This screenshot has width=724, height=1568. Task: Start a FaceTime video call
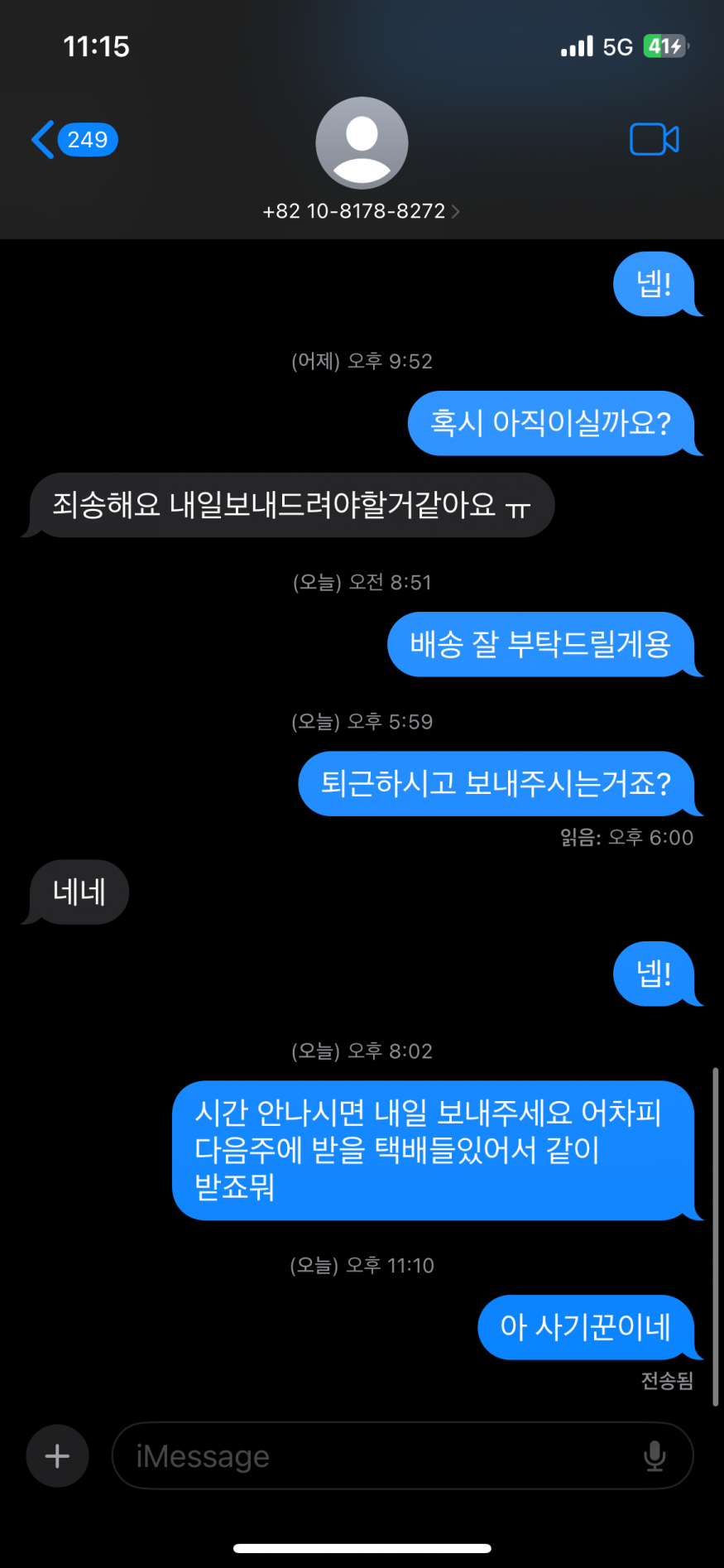coord(654,139)
